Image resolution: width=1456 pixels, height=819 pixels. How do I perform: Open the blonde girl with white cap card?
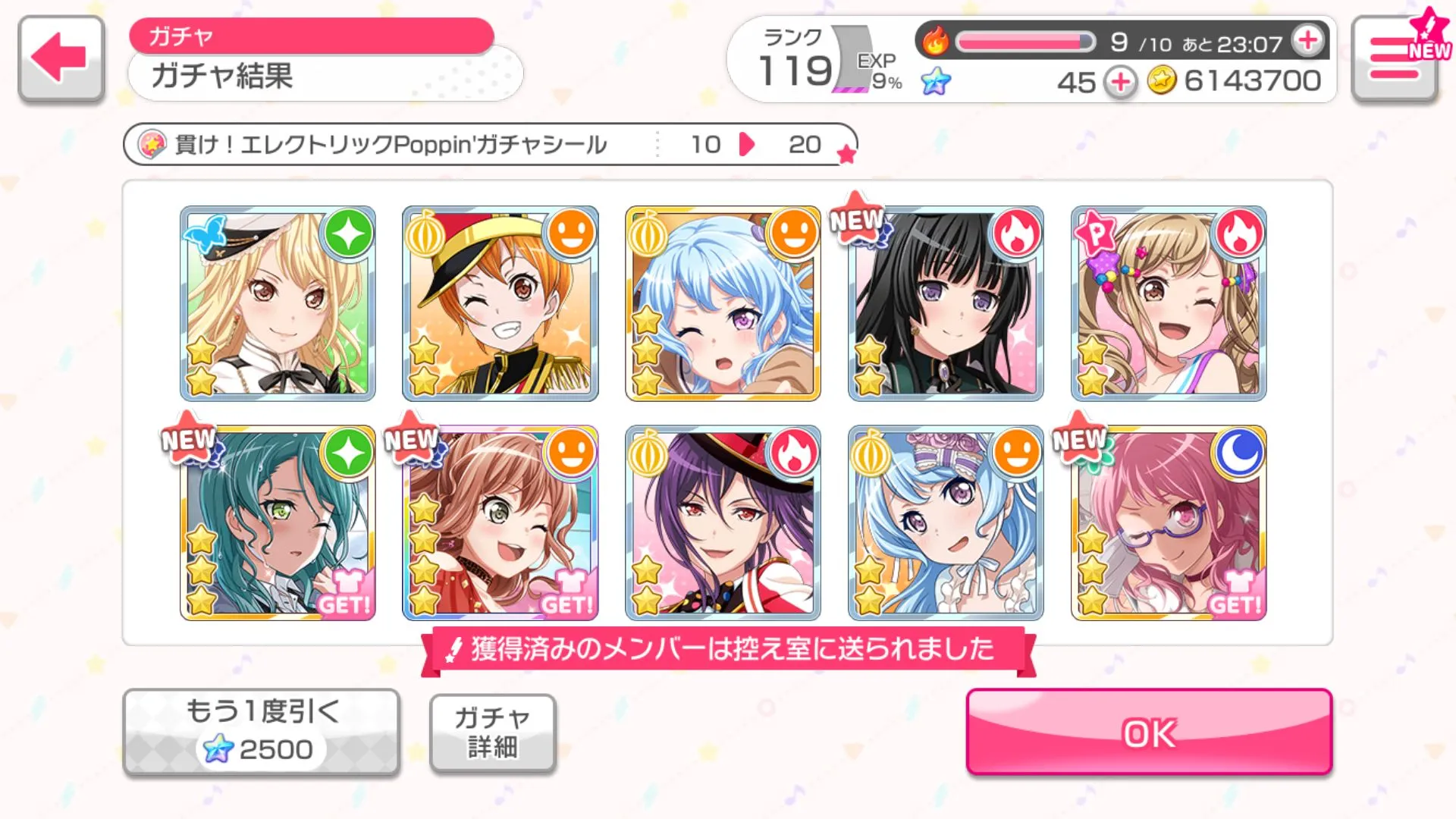click(x=278, y=303)
